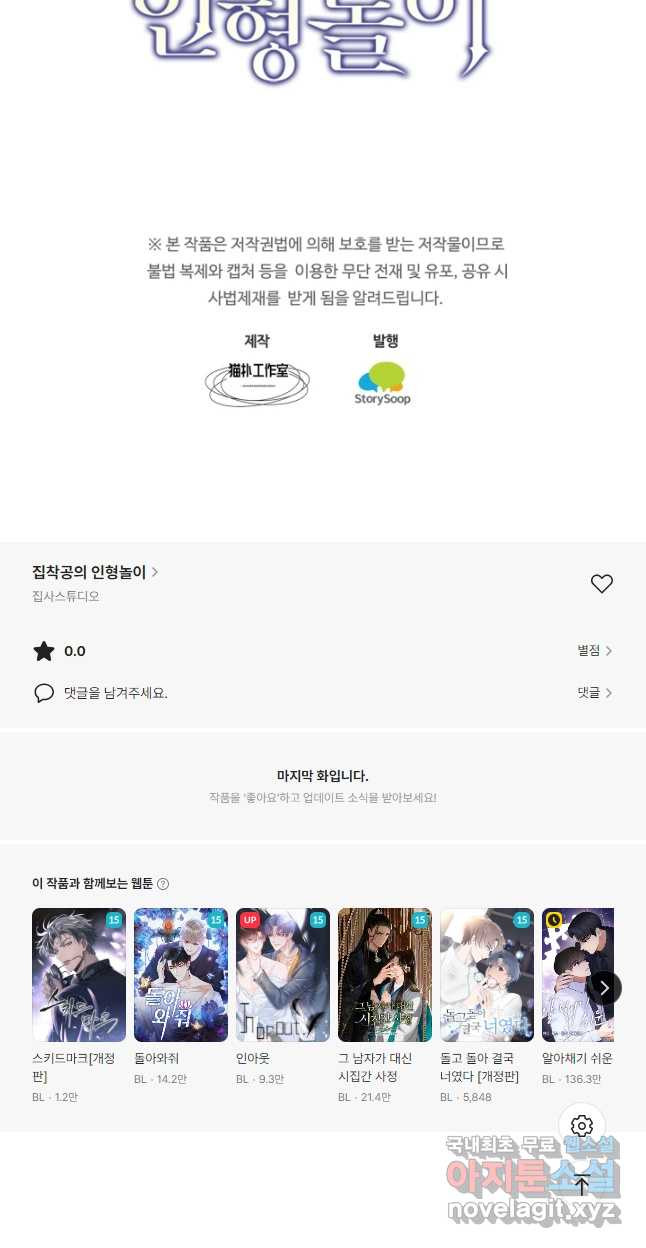Open the 댓글 comments section
The image size is (646, 1248).
[594, 692]
